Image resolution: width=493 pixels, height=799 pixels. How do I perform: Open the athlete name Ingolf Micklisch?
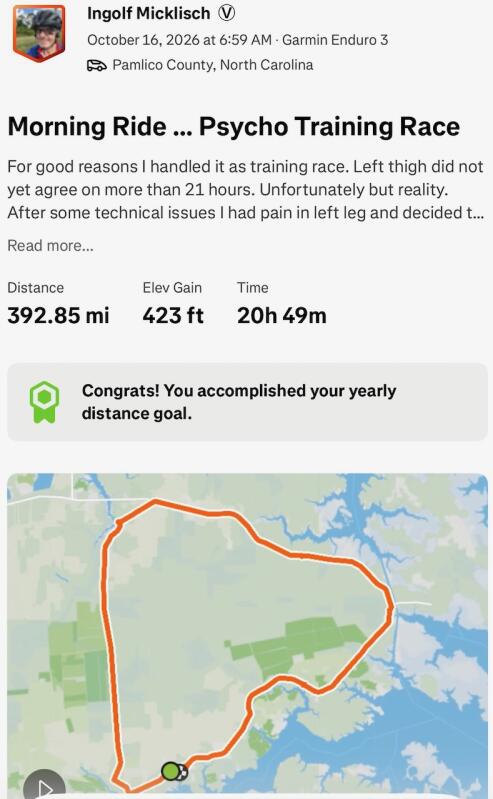(148, 13)
